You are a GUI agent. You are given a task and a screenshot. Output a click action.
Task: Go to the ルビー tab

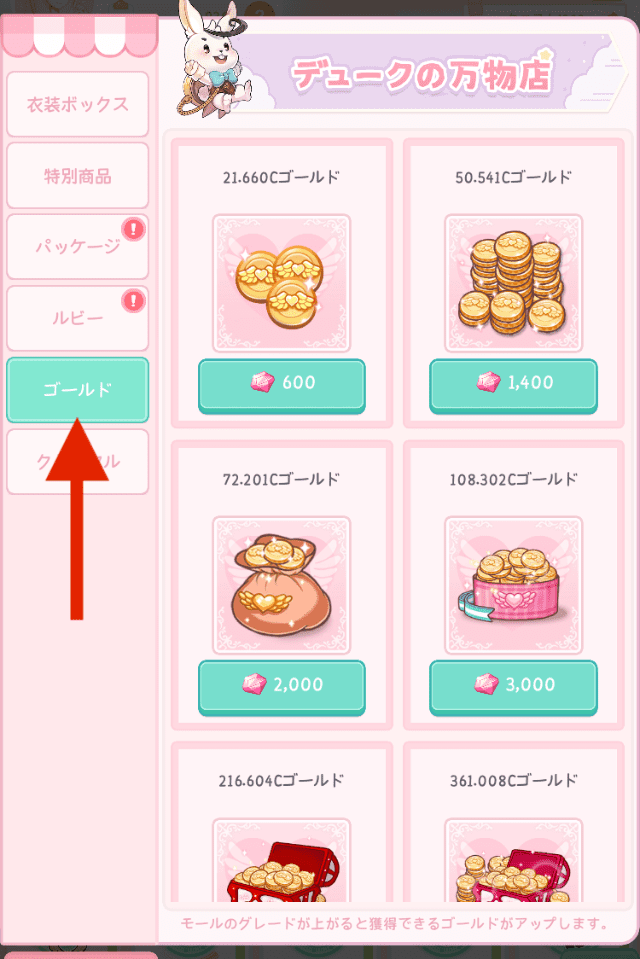77,319
